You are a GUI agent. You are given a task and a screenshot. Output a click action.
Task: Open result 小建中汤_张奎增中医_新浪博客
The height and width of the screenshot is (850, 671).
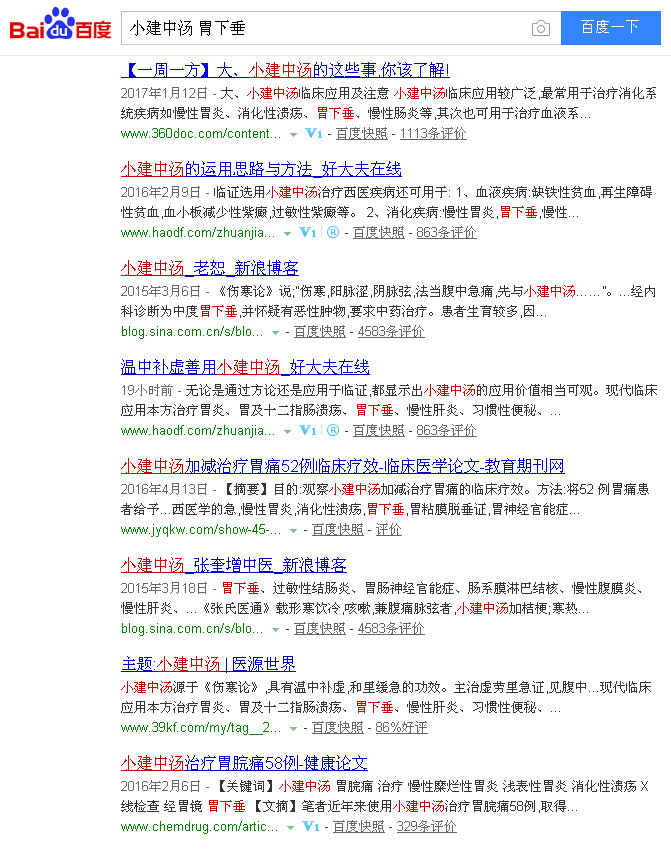pyautogui.click(x=233, y=565)
